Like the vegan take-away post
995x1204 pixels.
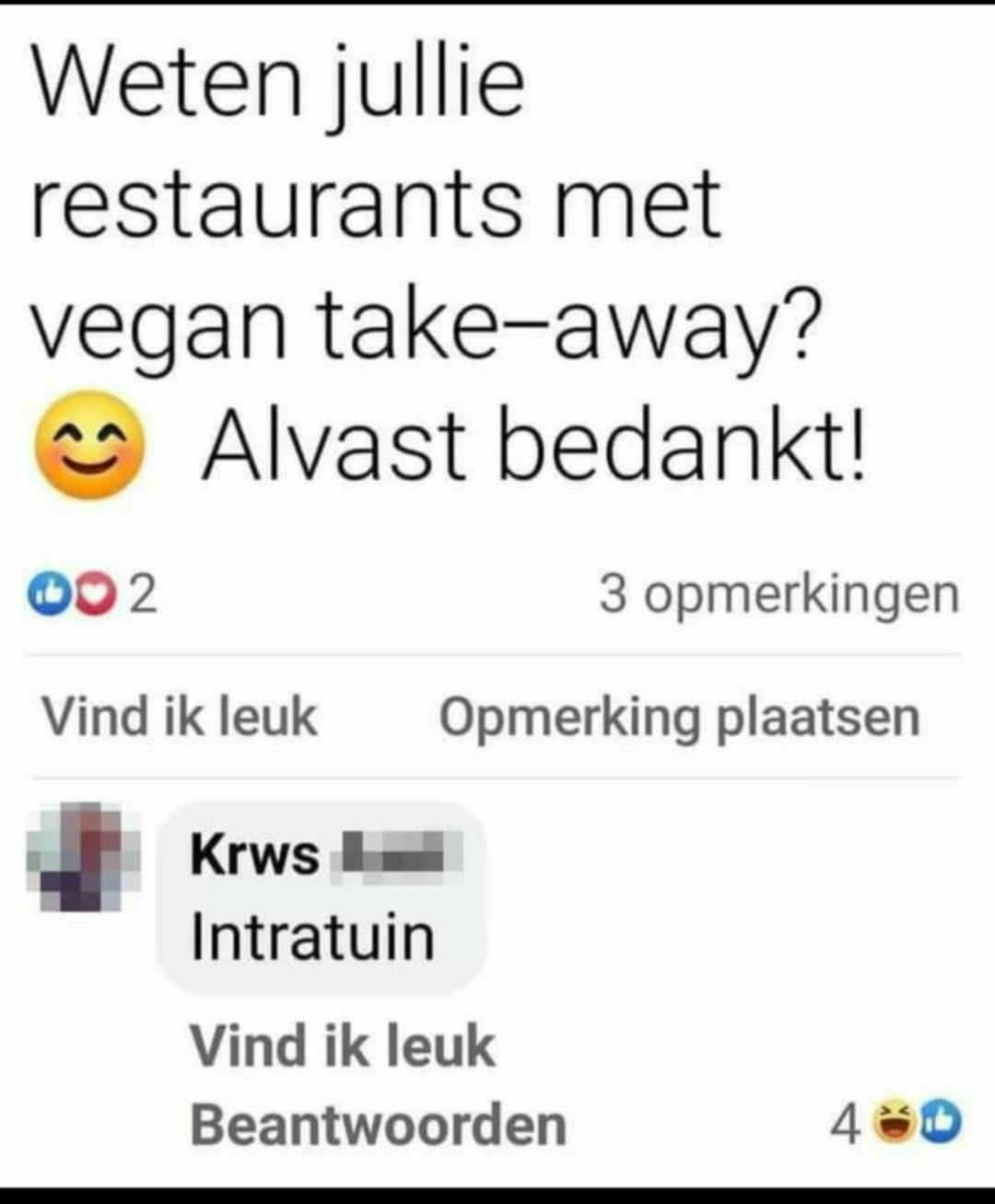[x=180, y=717]
